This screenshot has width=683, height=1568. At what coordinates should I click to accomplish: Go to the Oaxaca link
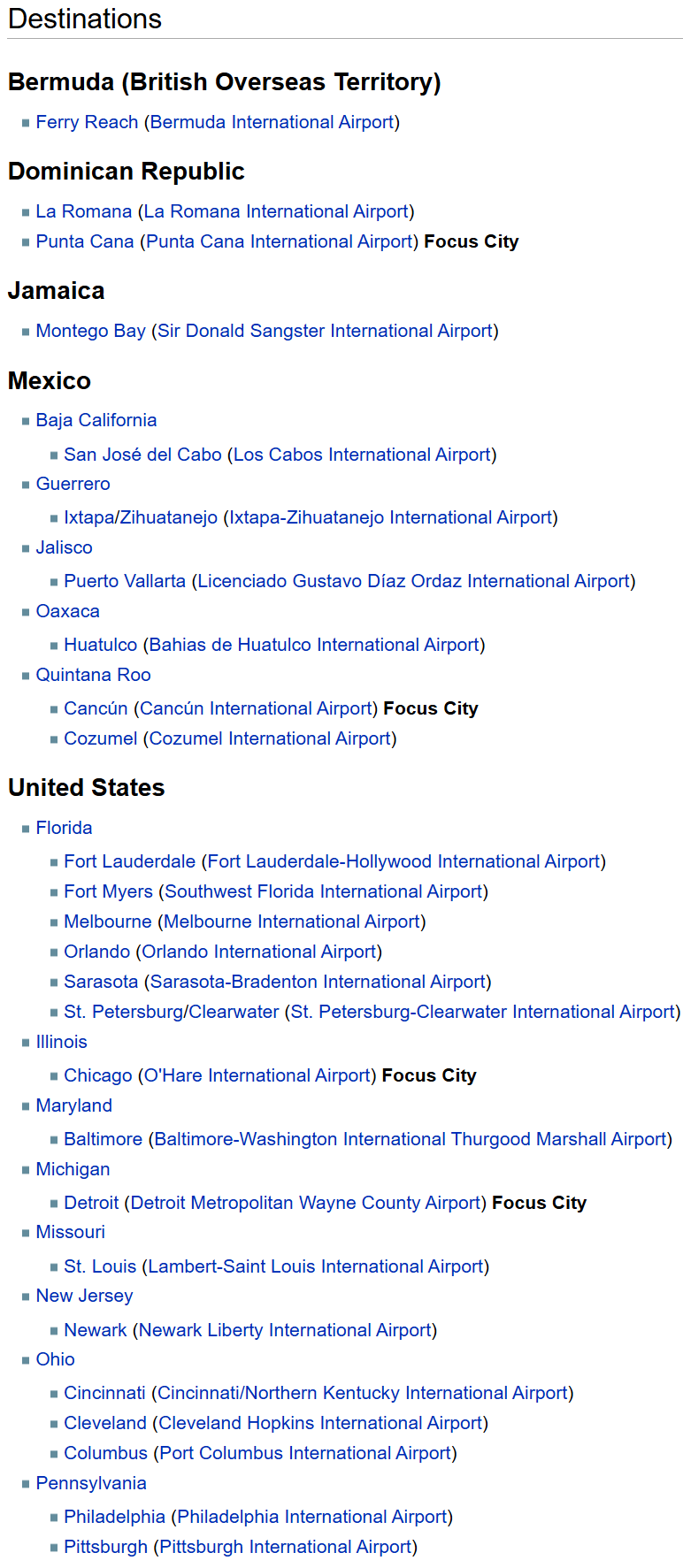click(67, 611)
